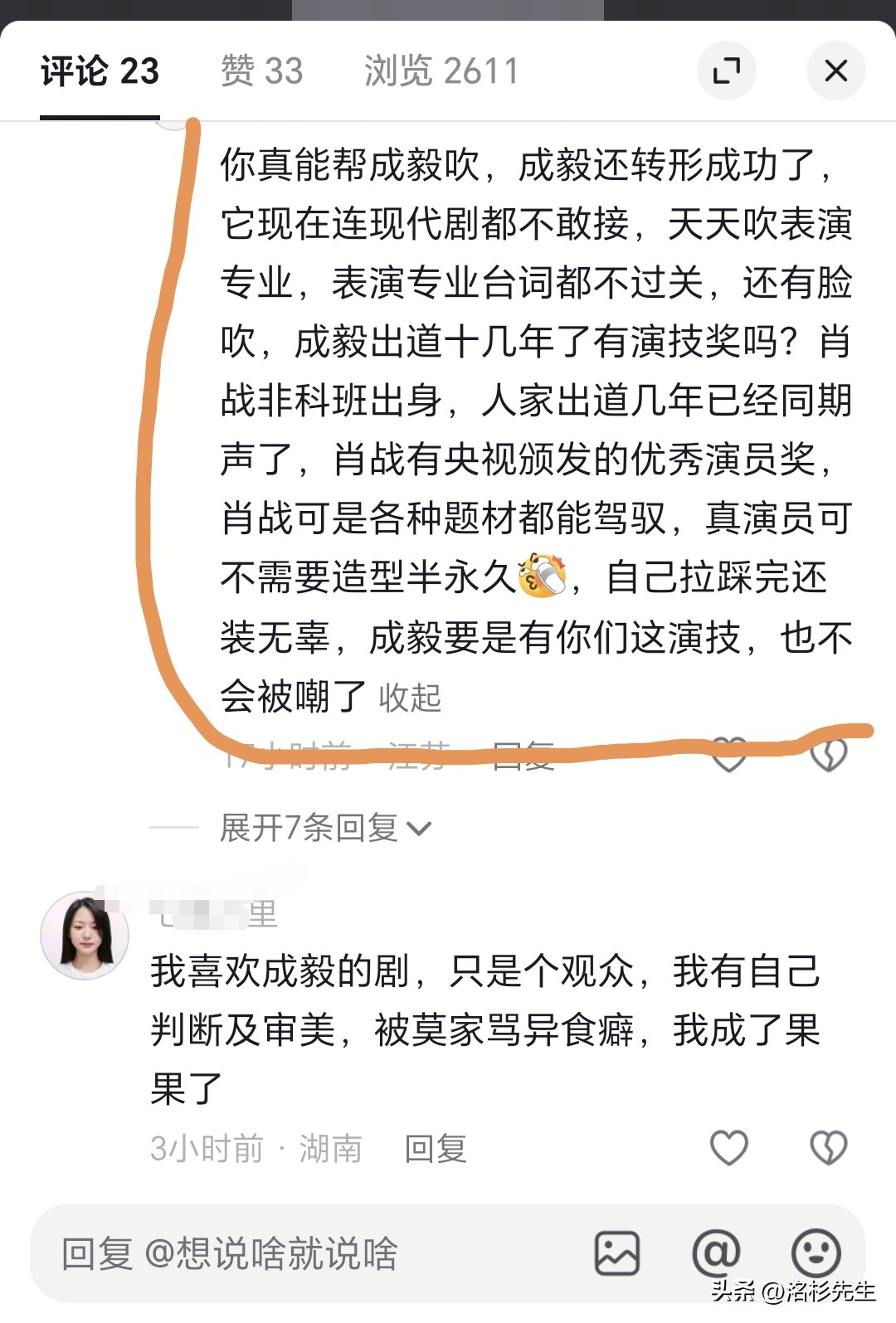Type a reply to @想说啥就说啥
This screenshot has width=896, height=1323.
[315, 1253]
